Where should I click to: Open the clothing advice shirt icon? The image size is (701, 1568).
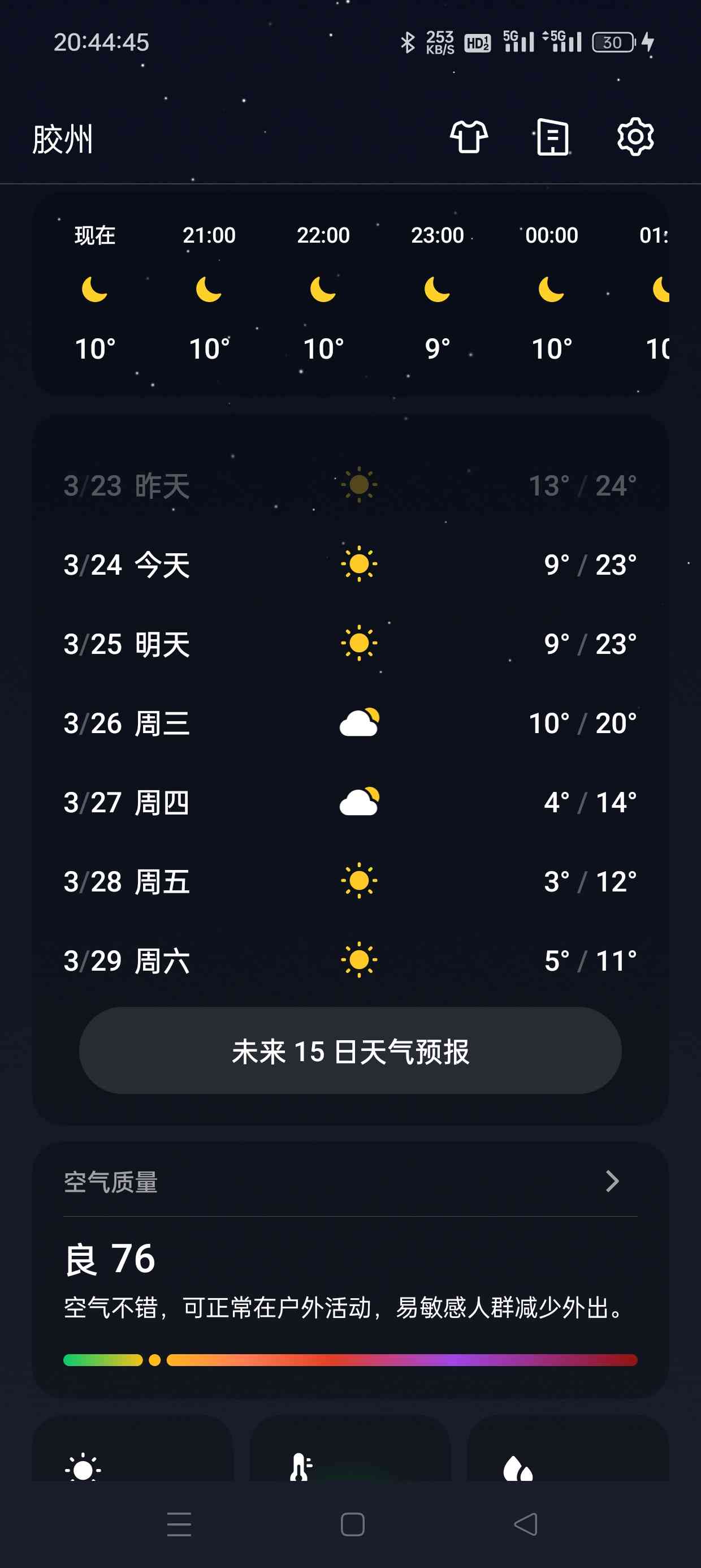pyautogui.click(x=469, y=137)
